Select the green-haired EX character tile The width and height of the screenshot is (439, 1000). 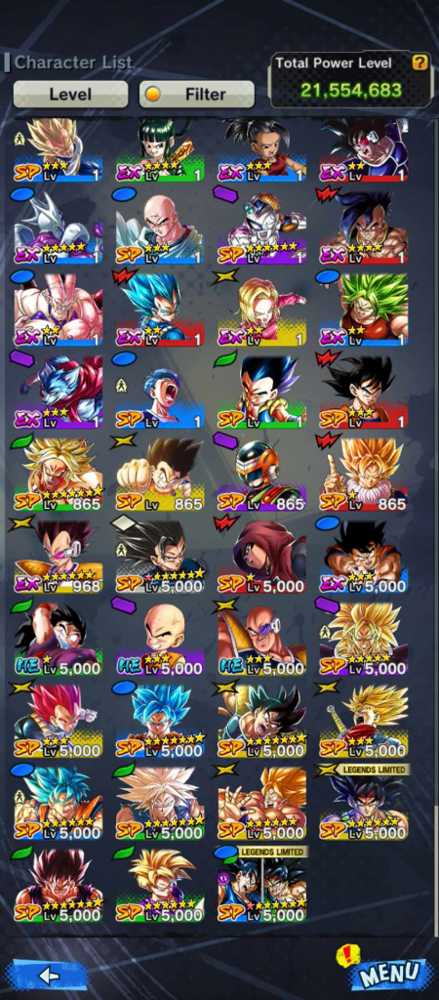click(364, 310)
